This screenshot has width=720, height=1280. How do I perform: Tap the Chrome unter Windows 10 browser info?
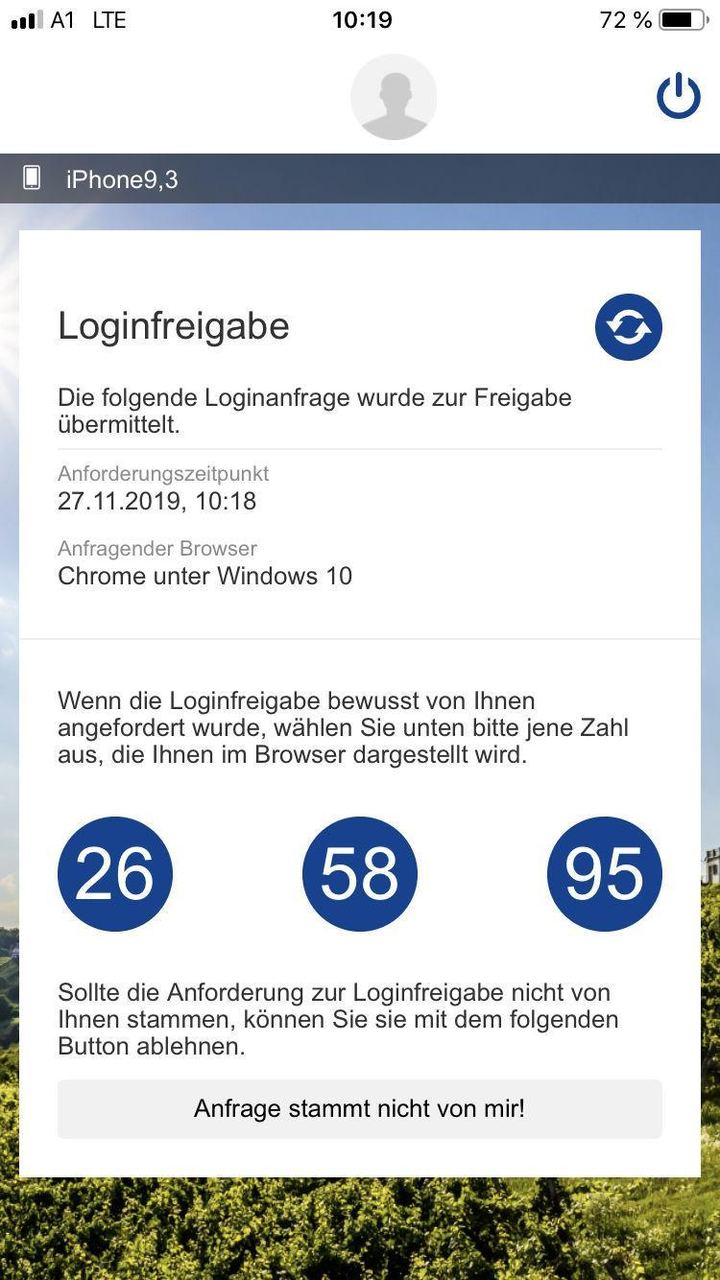coord(206,576)
